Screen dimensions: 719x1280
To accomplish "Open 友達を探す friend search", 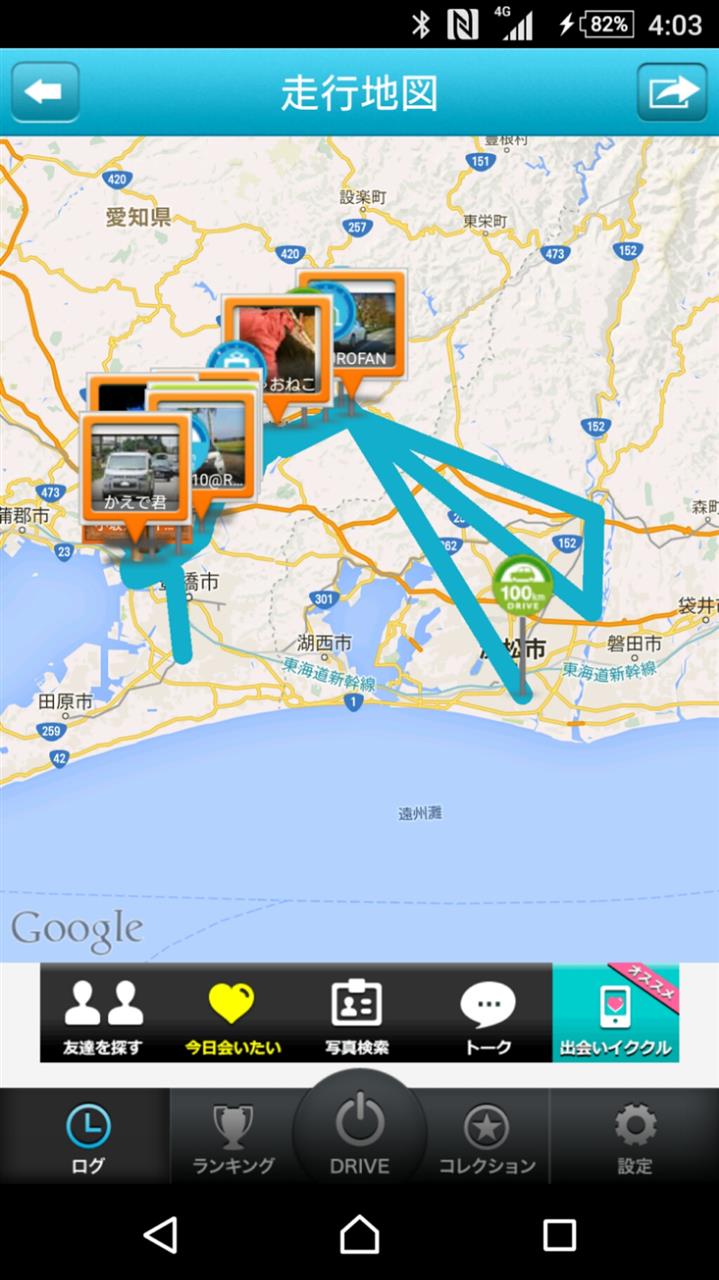I will click(103, 1013).
